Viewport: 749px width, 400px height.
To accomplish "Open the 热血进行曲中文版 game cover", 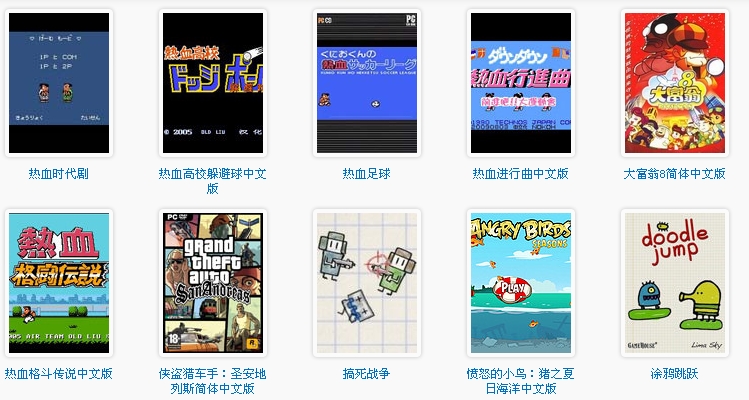I will [520, 83].
